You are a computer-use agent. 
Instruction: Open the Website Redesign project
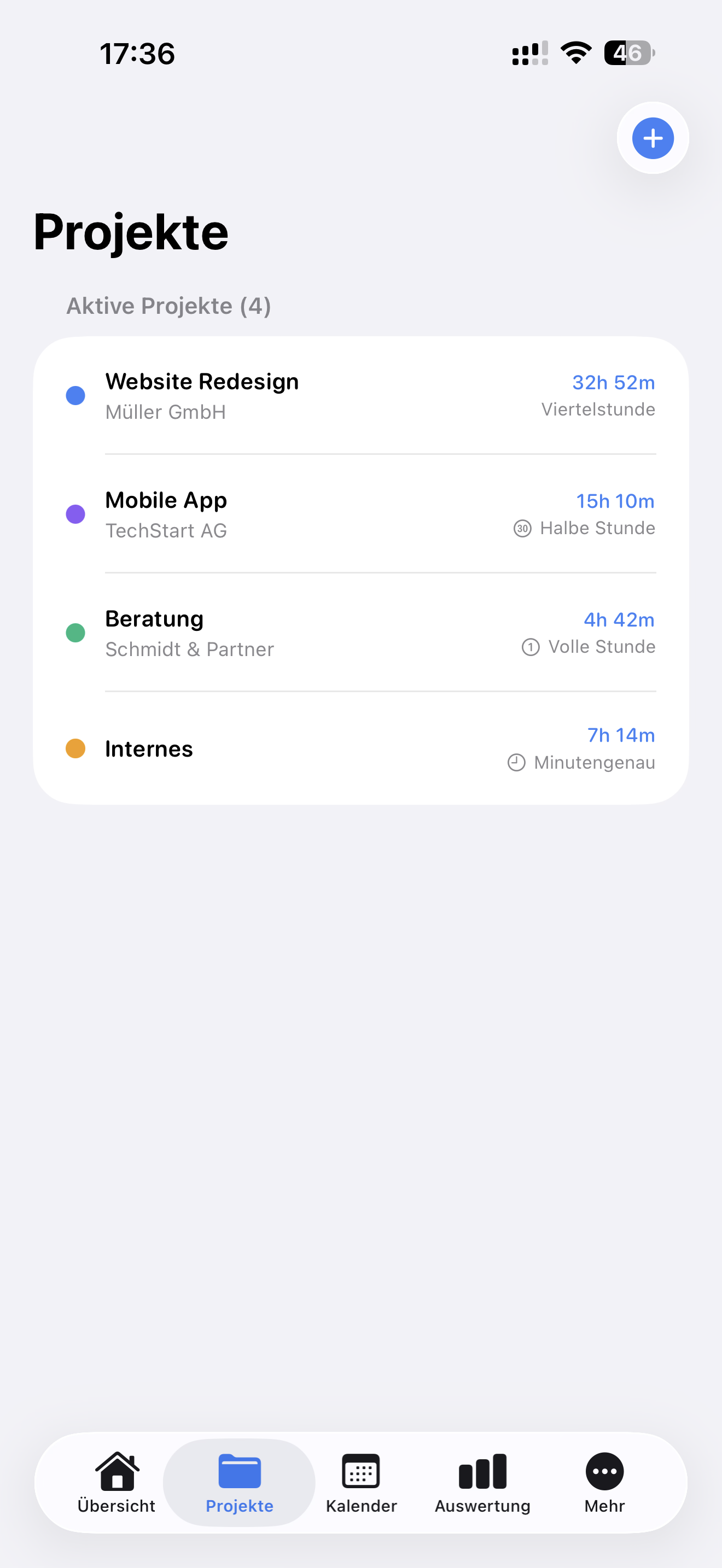pos(360,396)
